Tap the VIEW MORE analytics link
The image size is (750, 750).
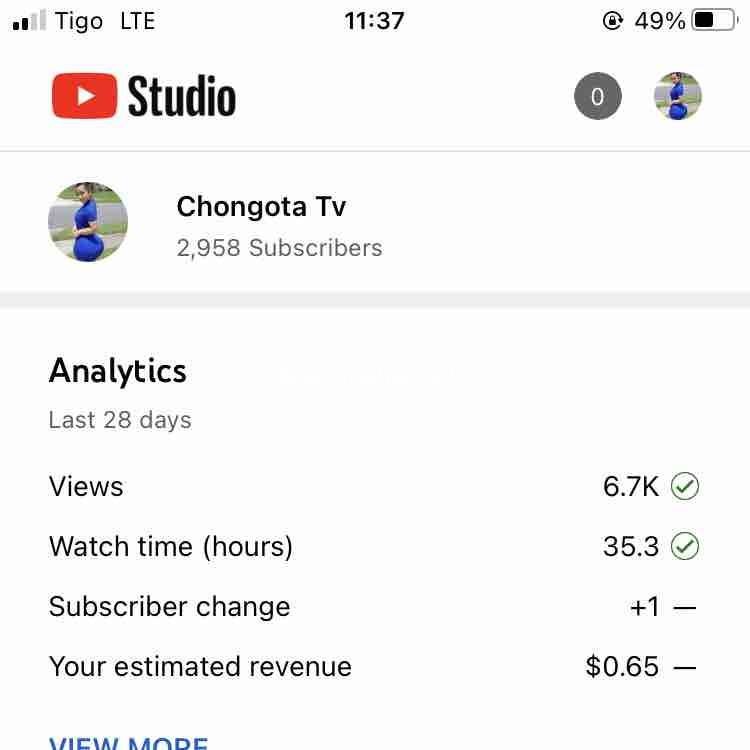tap(129, 742)
